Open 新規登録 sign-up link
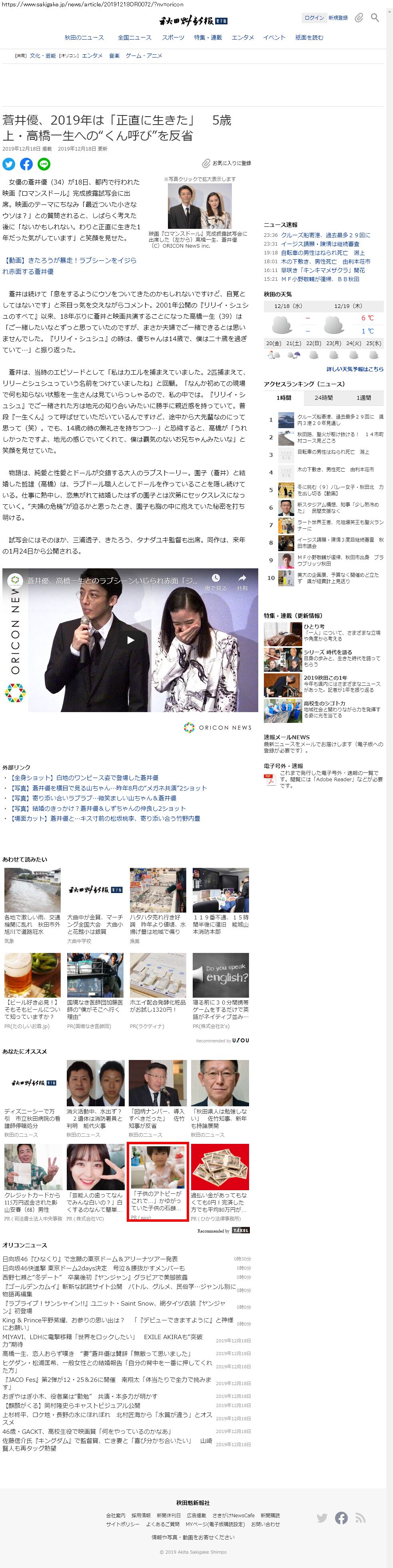Viewport: 393px width, 1568px height. tap(338, 18)
